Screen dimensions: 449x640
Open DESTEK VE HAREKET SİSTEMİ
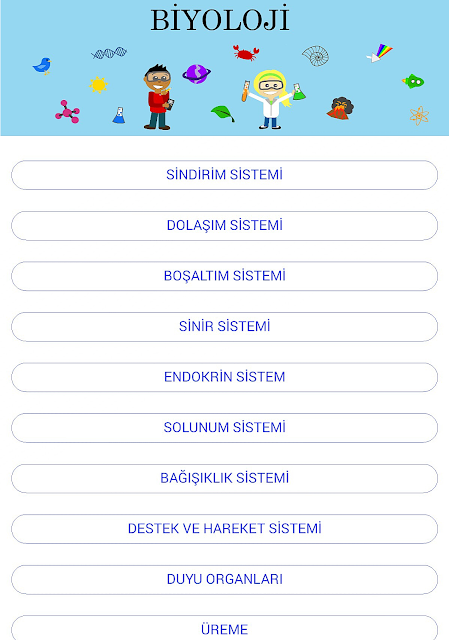[x=224, y=529]
